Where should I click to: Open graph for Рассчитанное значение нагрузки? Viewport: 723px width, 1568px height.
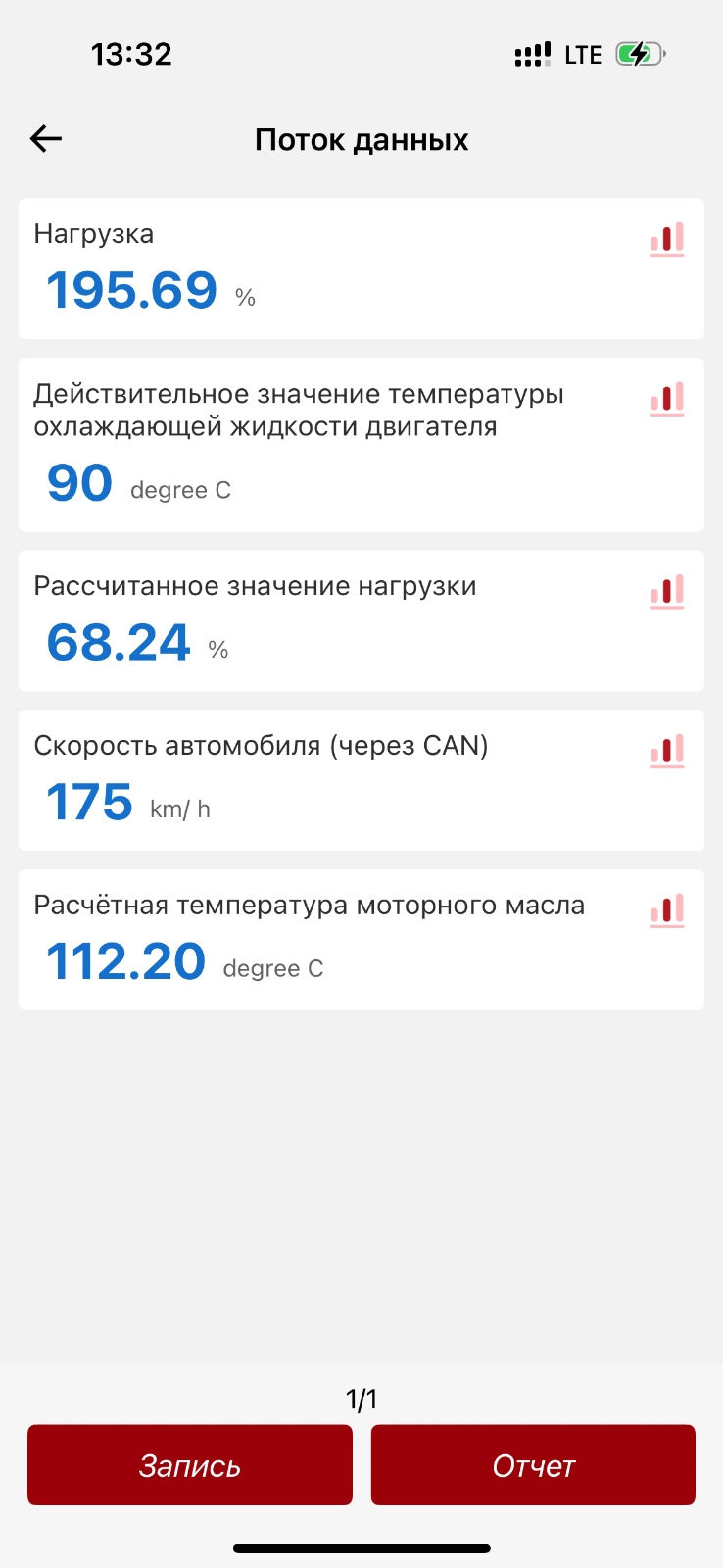pyautogui.click(x=666, y=591)
